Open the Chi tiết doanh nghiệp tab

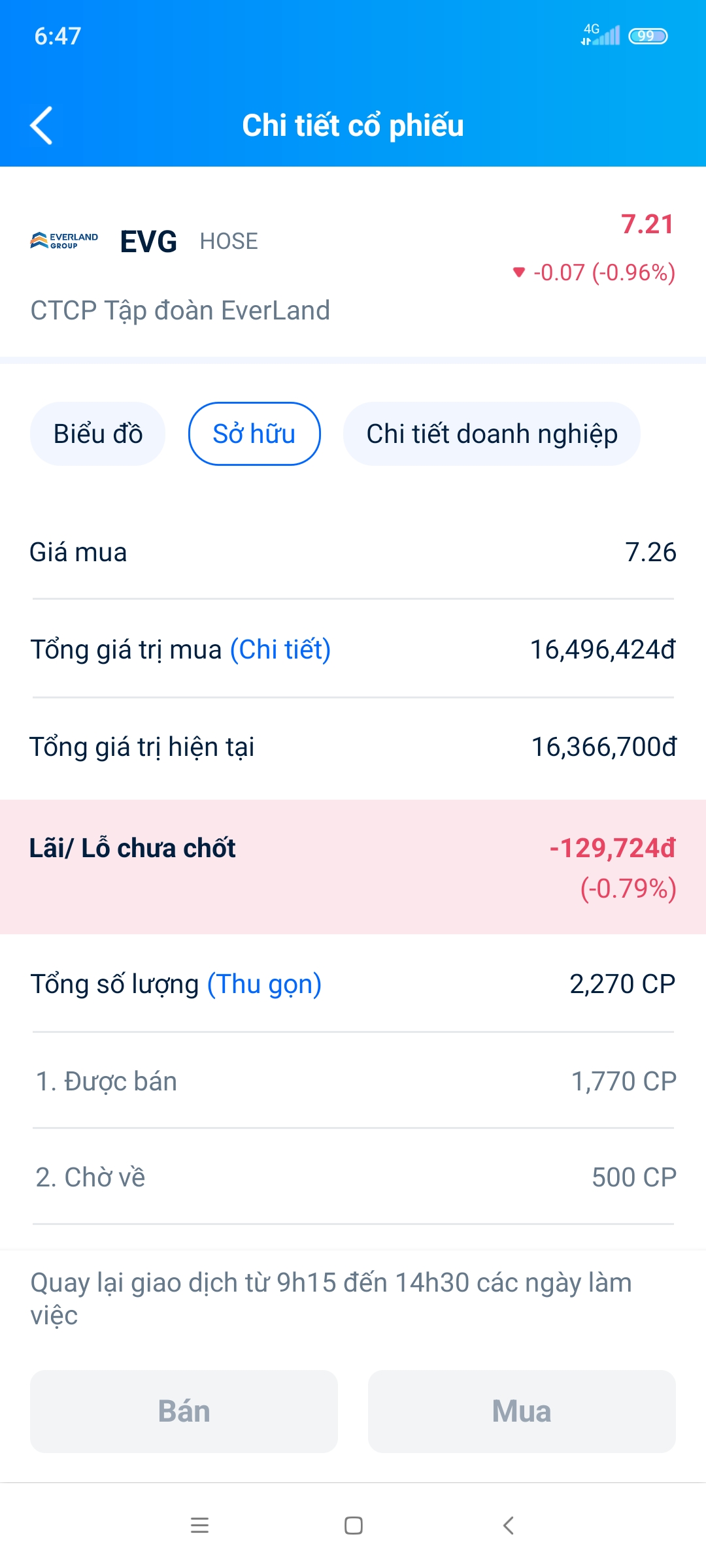pyautogui.click(x=492, y=434)
